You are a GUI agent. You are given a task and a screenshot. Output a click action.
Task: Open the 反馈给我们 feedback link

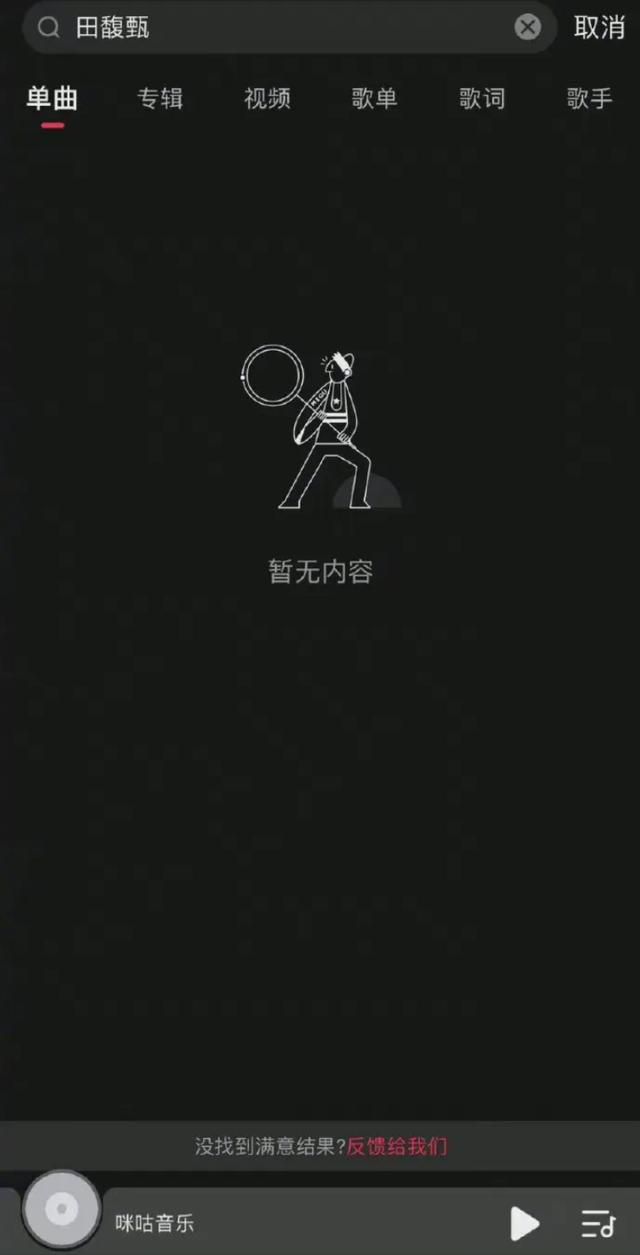[x=397, y=1146]
